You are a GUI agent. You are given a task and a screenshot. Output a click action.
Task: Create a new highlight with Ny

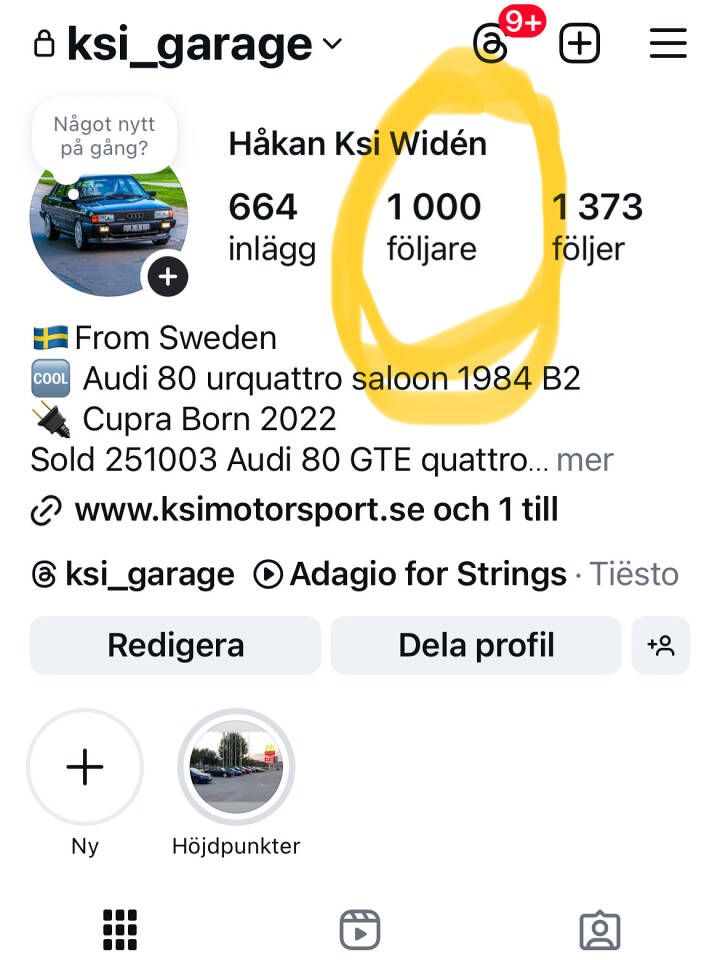[85, 768]
